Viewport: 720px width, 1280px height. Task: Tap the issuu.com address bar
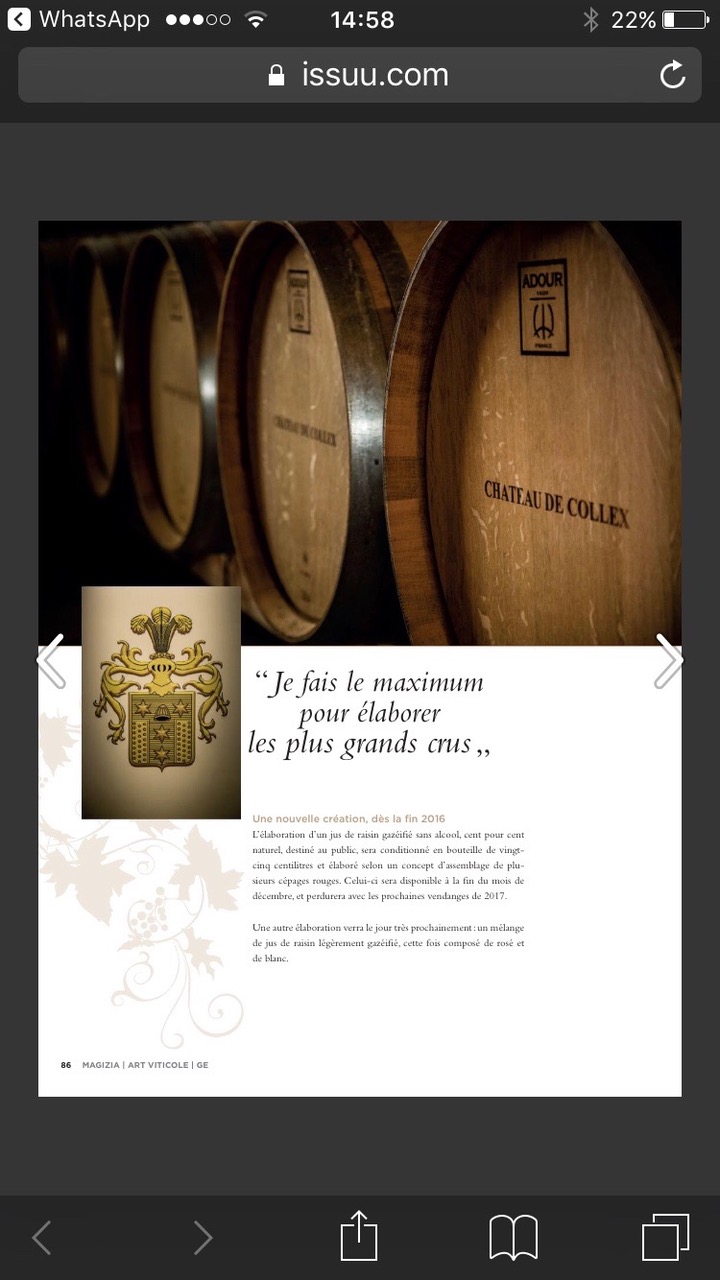point(358,75)
